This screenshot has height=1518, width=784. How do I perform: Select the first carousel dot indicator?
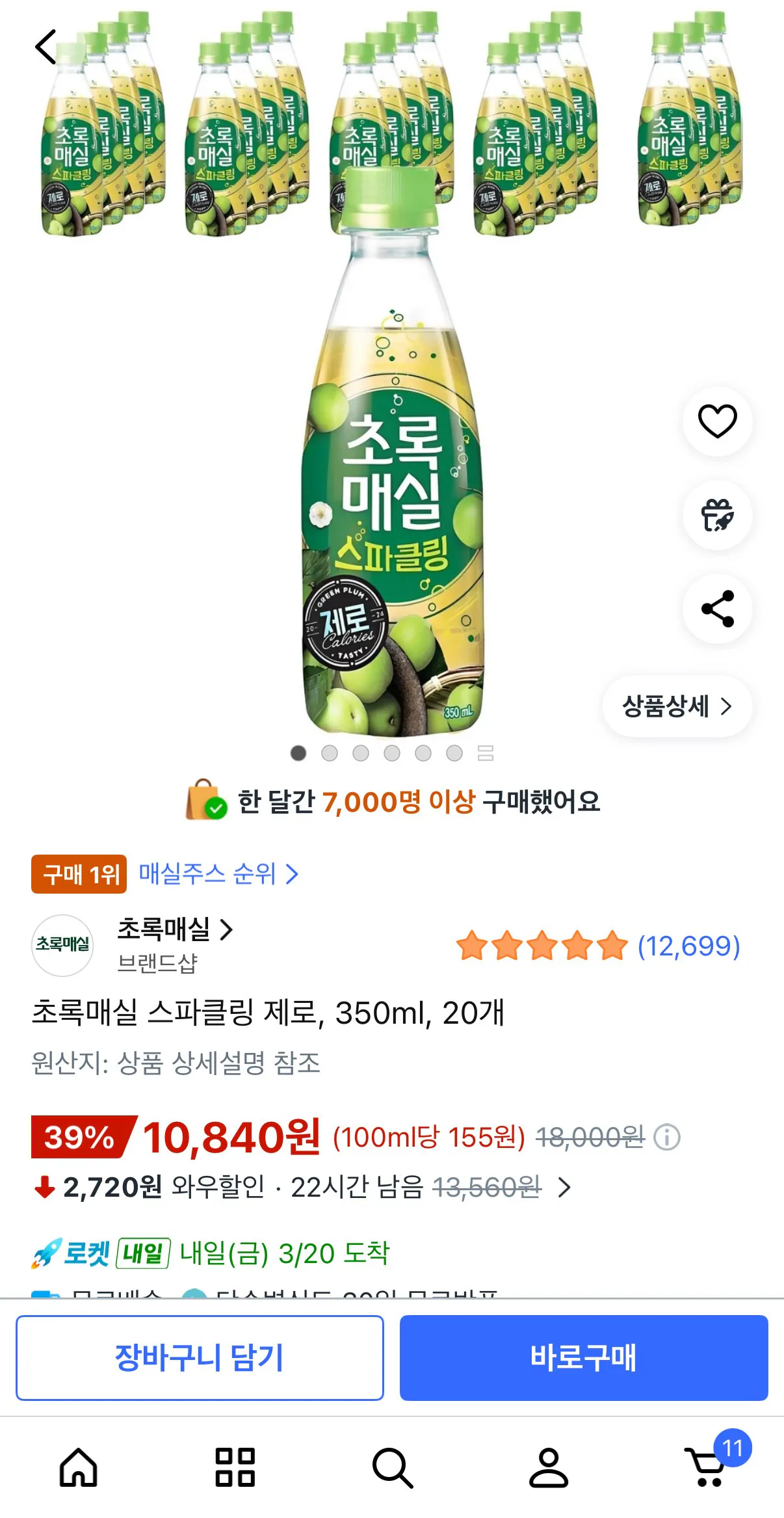click(x=298, y=752)
